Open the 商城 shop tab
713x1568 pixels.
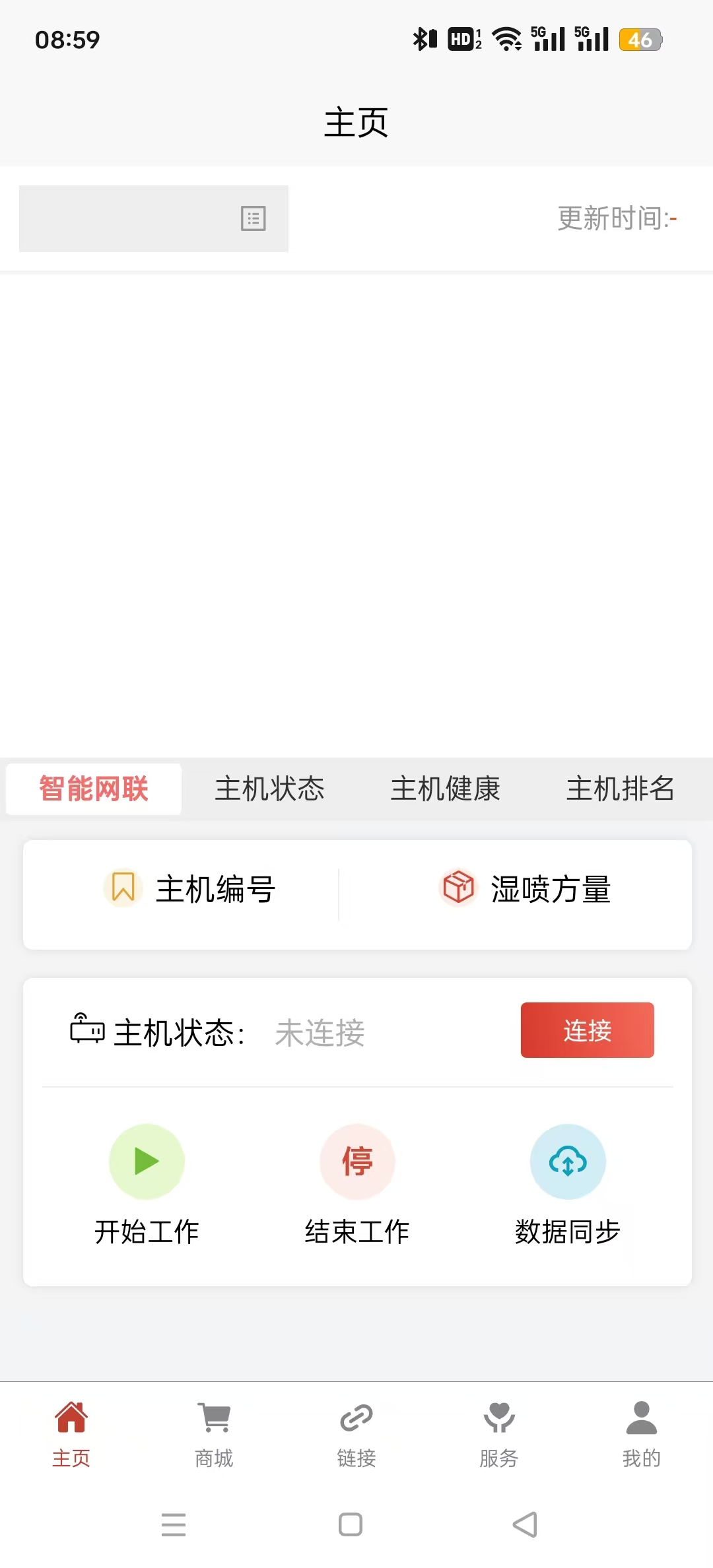pyautogui.click(x=214, y=1434)
